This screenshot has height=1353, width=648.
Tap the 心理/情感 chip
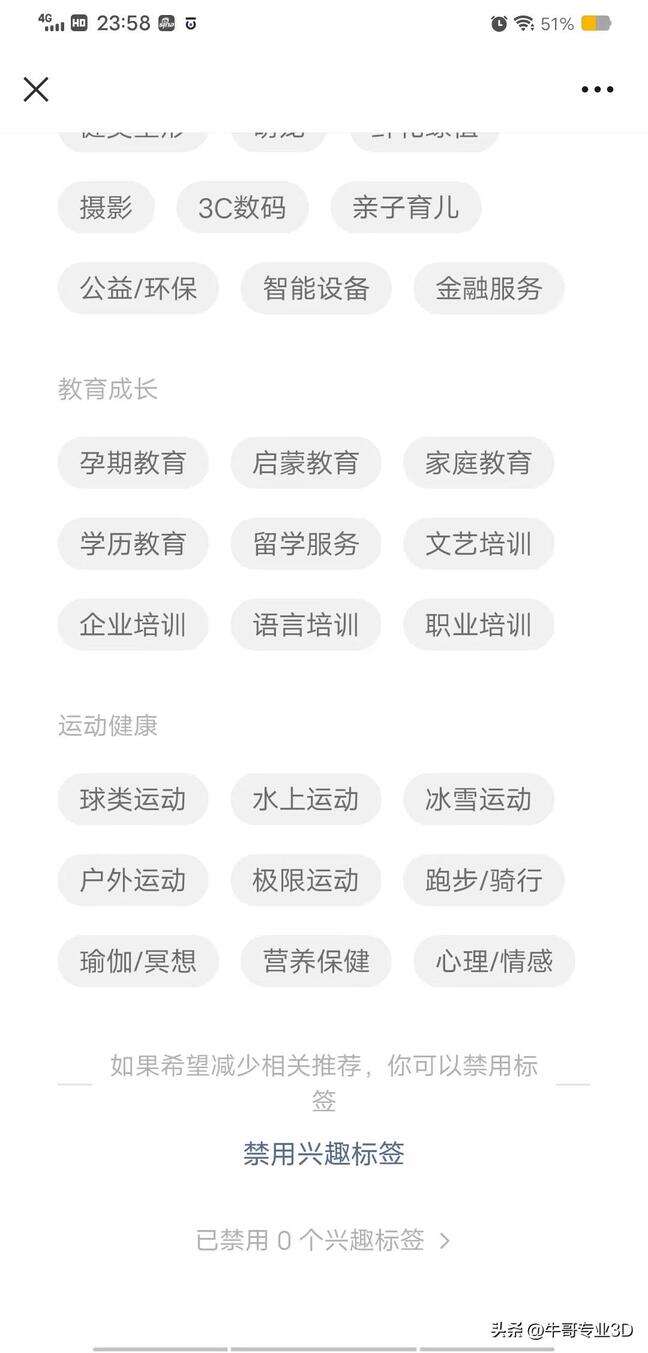[494, 960]
